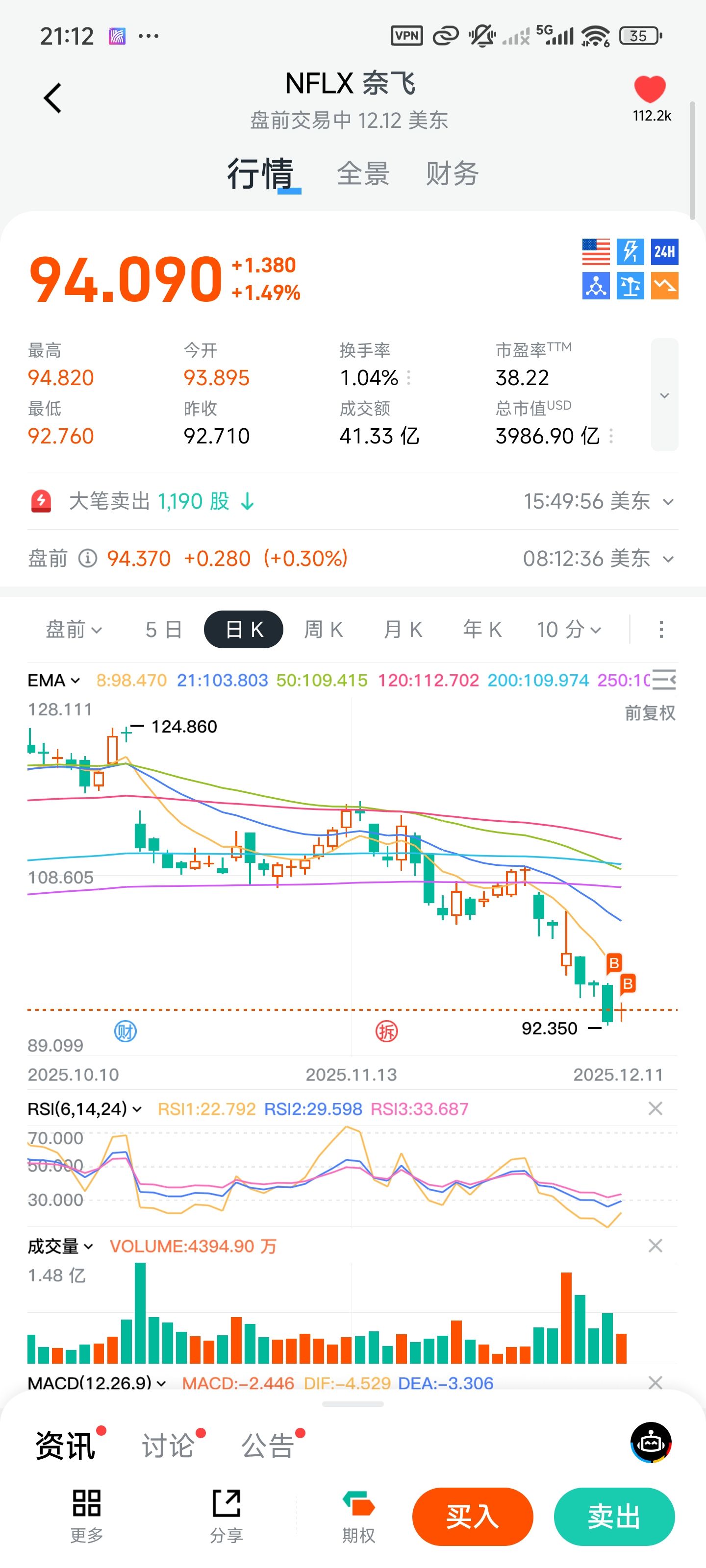
Task: Switch chart to 周K
Action: tap(324, 629)
